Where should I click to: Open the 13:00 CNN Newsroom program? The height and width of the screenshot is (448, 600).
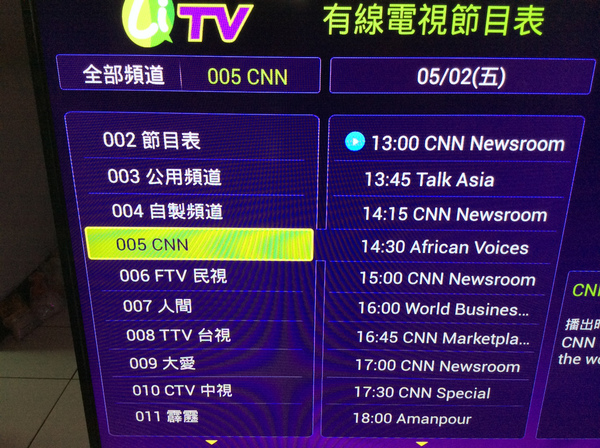click(467, 143)
